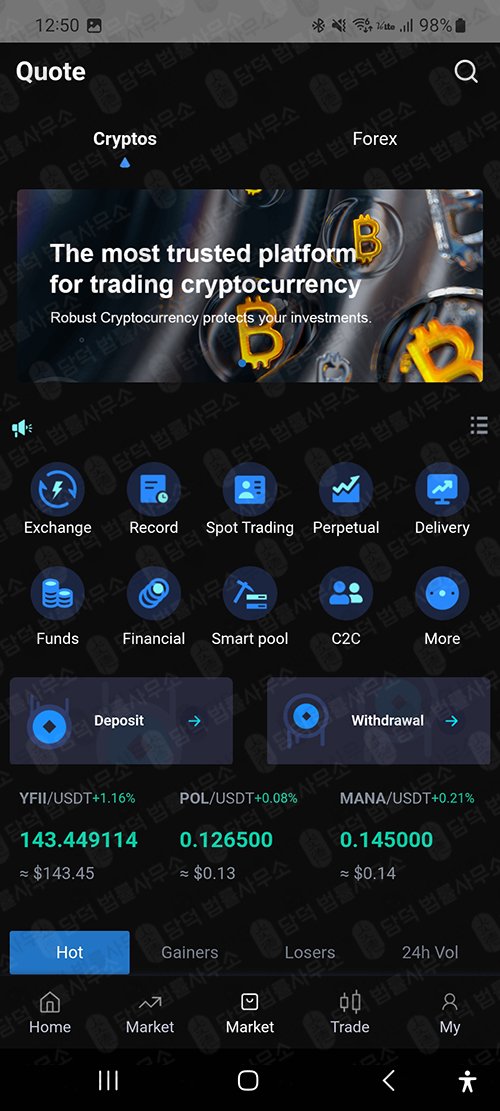Tap the Deposit card
The height and width of the screenshot is (1111, 500).
[121, 721]
